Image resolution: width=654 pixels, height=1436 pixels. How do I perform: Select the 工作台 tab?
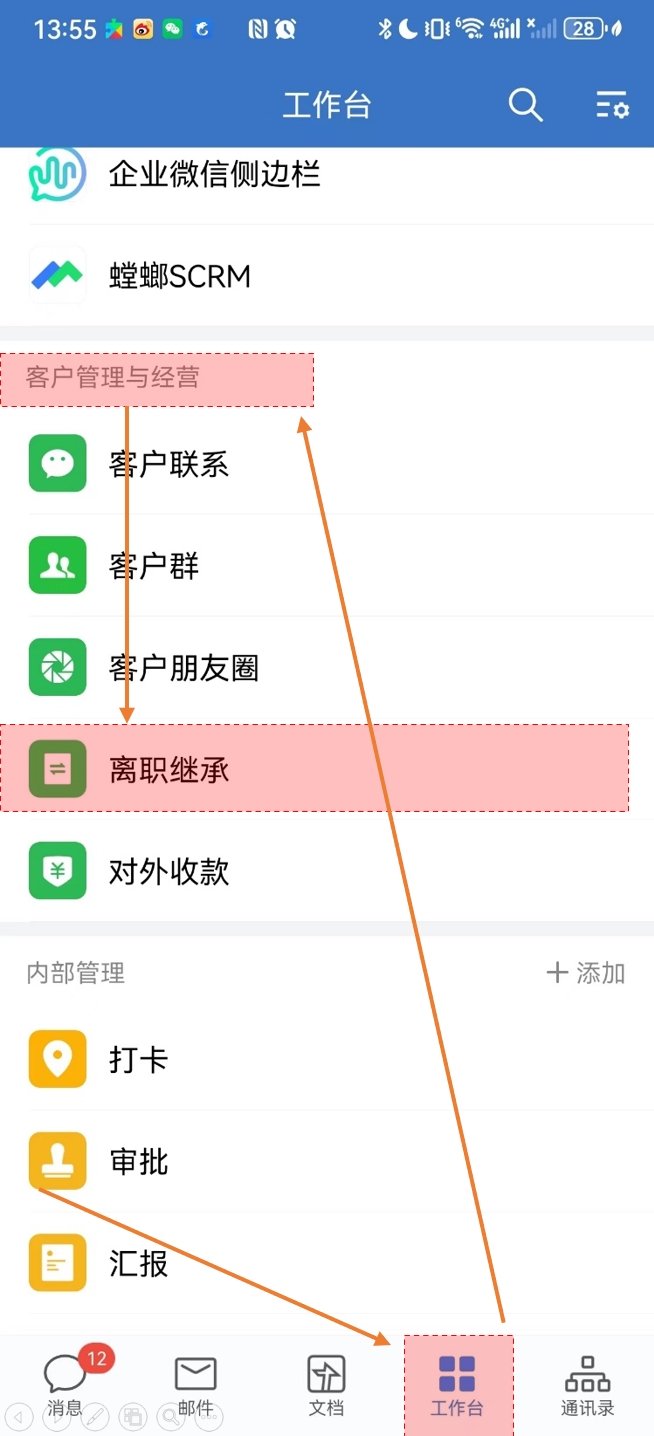[x=457, y=1385]
